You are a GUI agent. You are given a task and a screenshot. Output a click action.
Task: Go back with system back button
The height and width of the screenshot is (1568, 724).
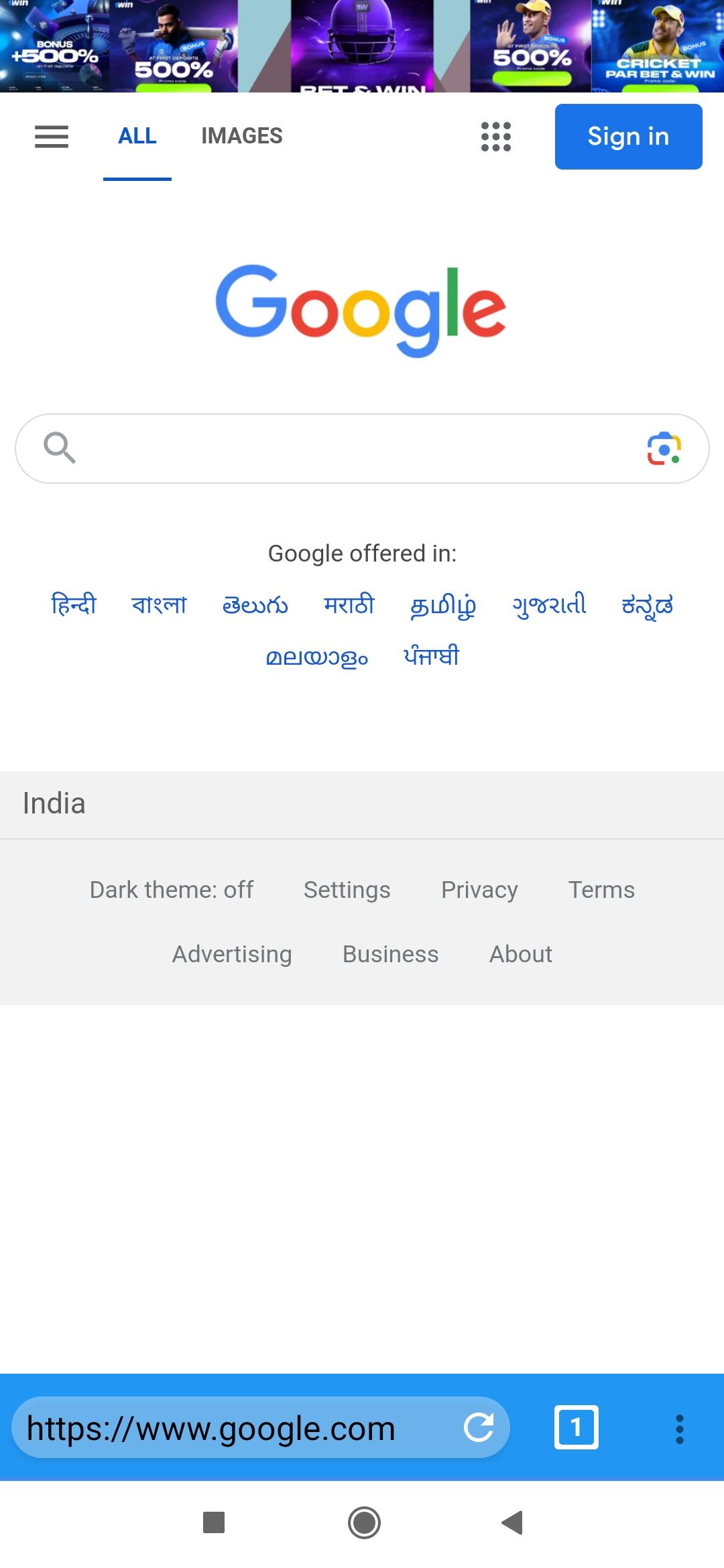tap(512, 1522)
